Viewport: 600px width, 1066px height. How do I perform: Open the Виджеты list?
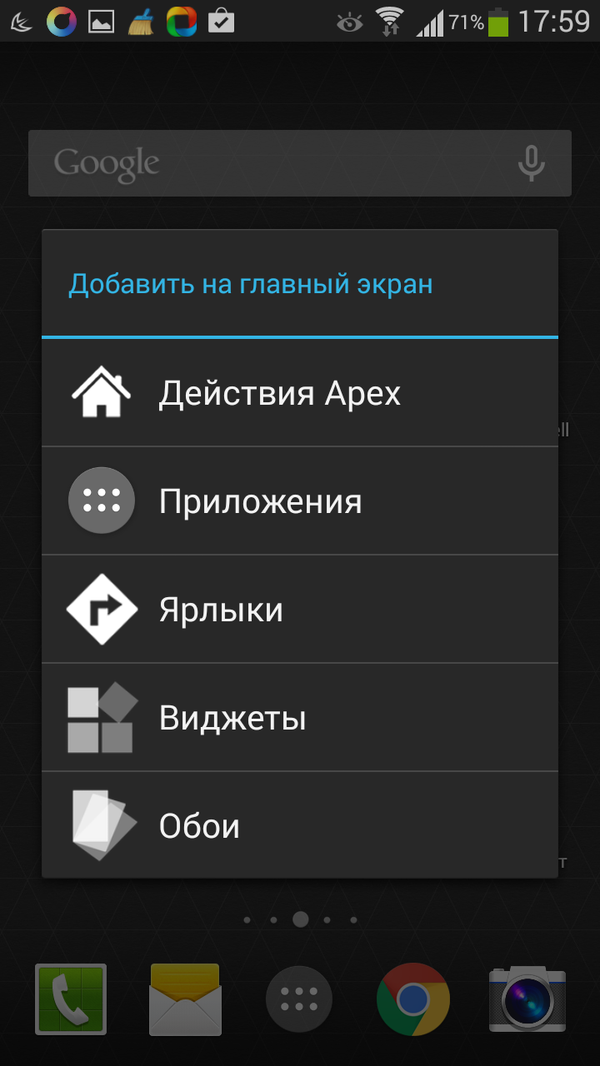pos(299,717)
